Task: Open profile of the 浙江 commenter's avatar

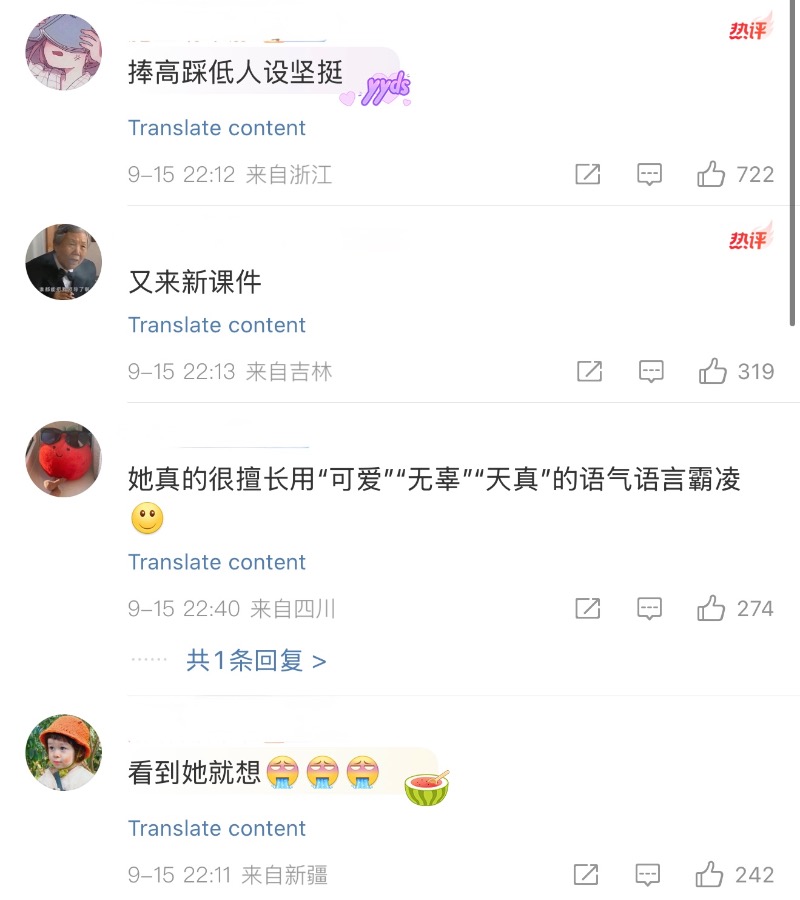Action: click(x=63, y=53)
